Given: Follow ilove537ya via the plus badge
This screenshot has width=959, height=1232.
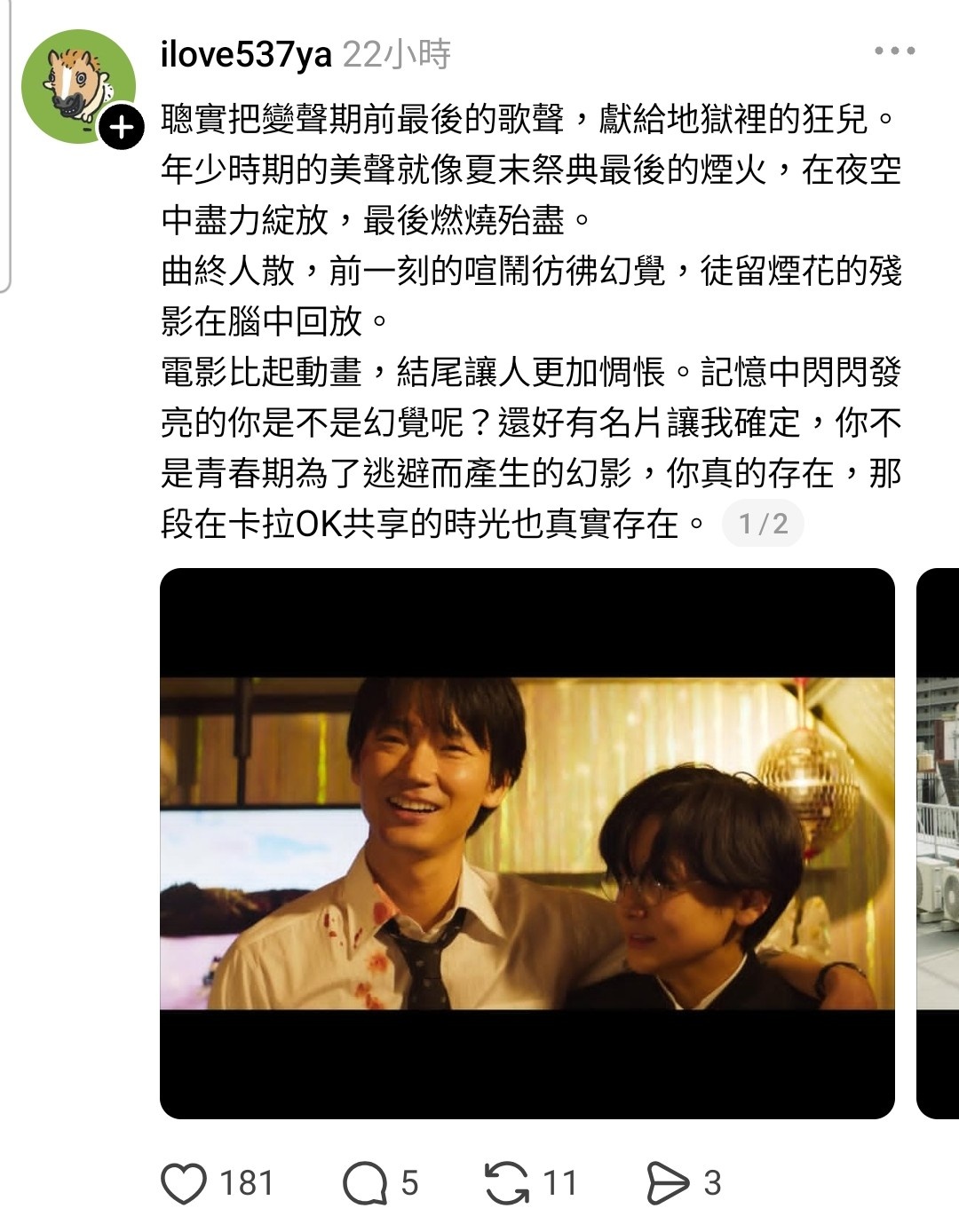Looking at the screenshot, I should click(121, 128).
